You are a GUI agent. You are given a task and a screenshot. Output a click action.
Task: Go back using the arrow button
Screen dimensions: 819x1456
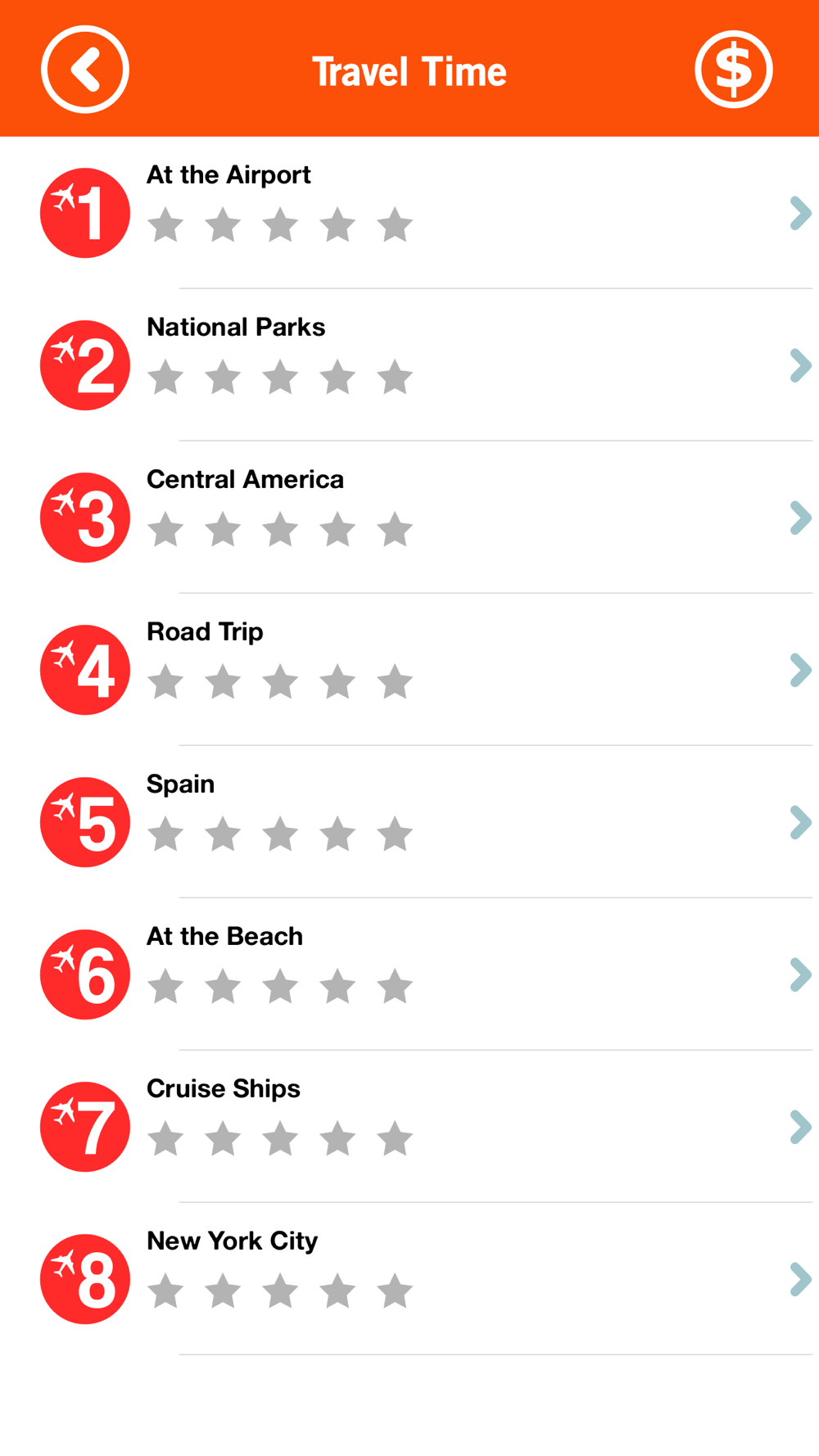click(x=85, y=70)
